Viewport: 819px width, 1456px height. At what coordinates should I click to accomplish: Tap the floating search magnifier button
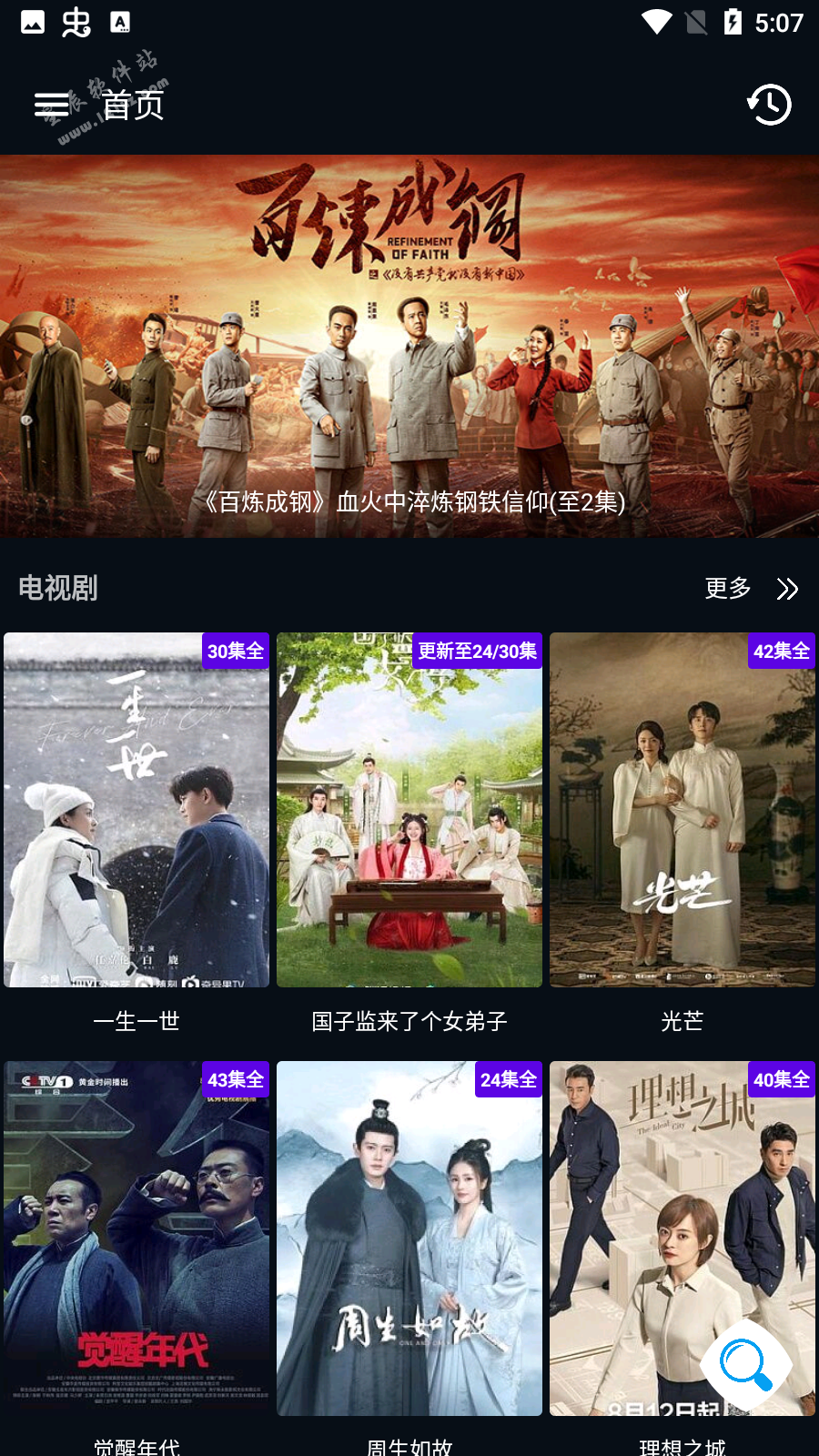[746, 1363]
